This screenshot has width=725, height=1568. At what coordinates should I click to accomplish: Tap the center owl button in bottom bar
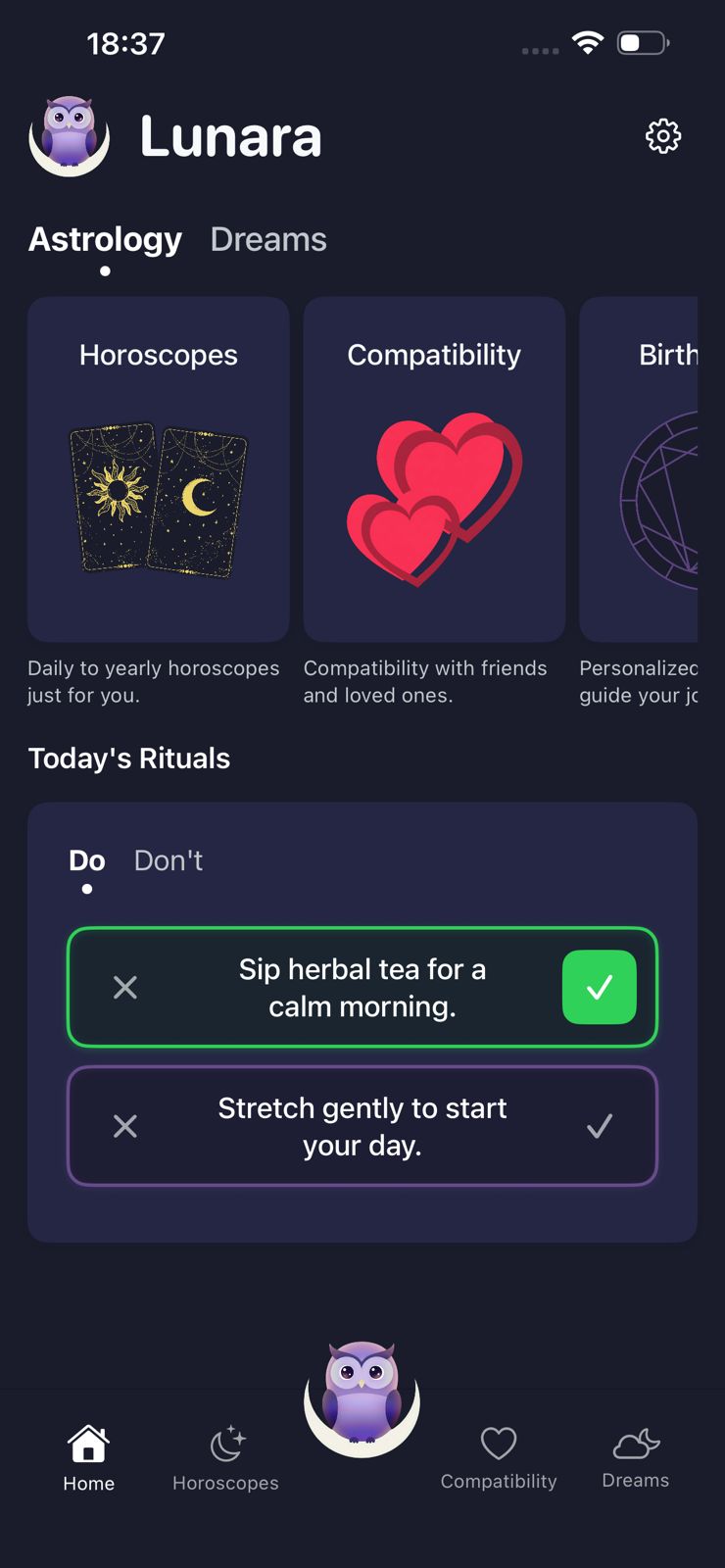point(362,1398)
